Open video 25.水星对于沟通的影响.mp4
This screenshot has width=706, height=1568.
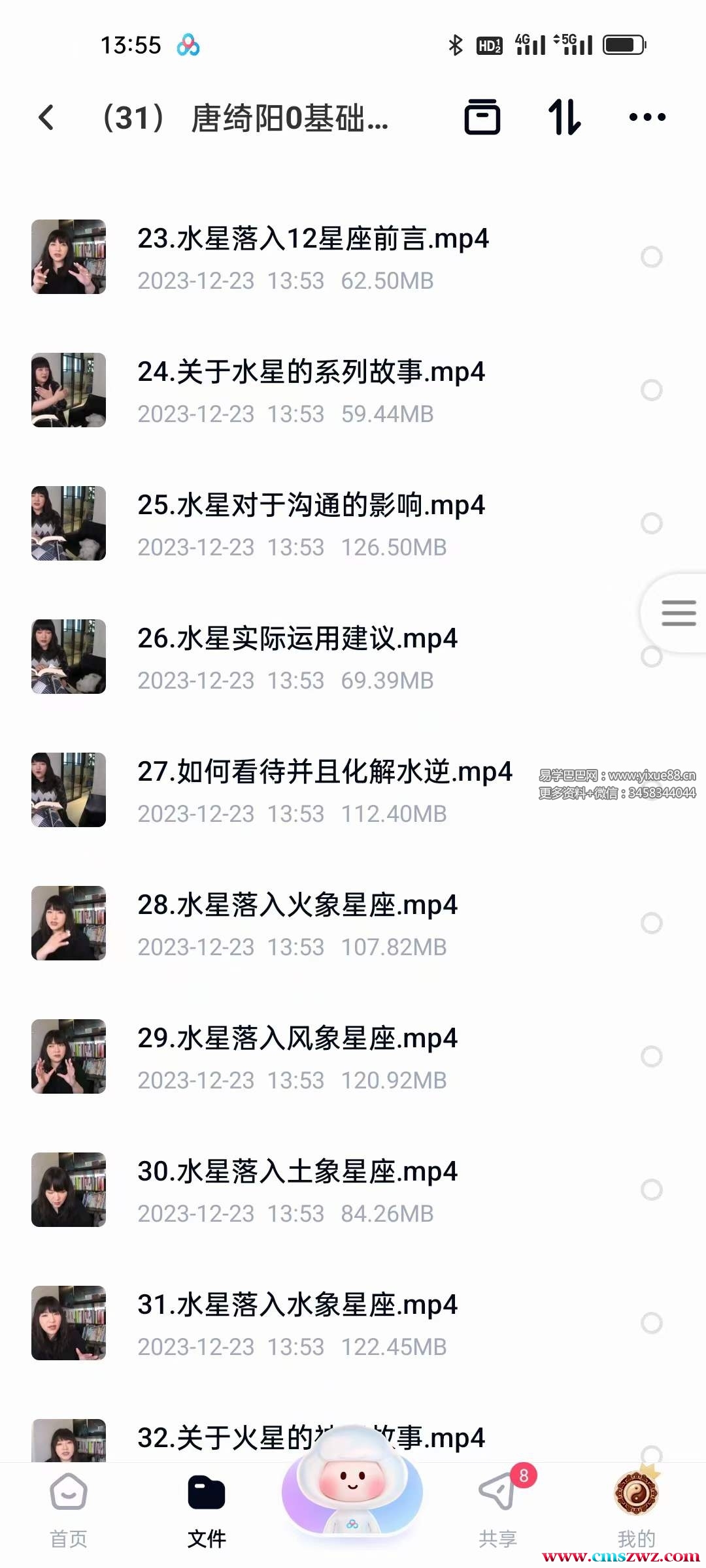(x=311, y=506)
